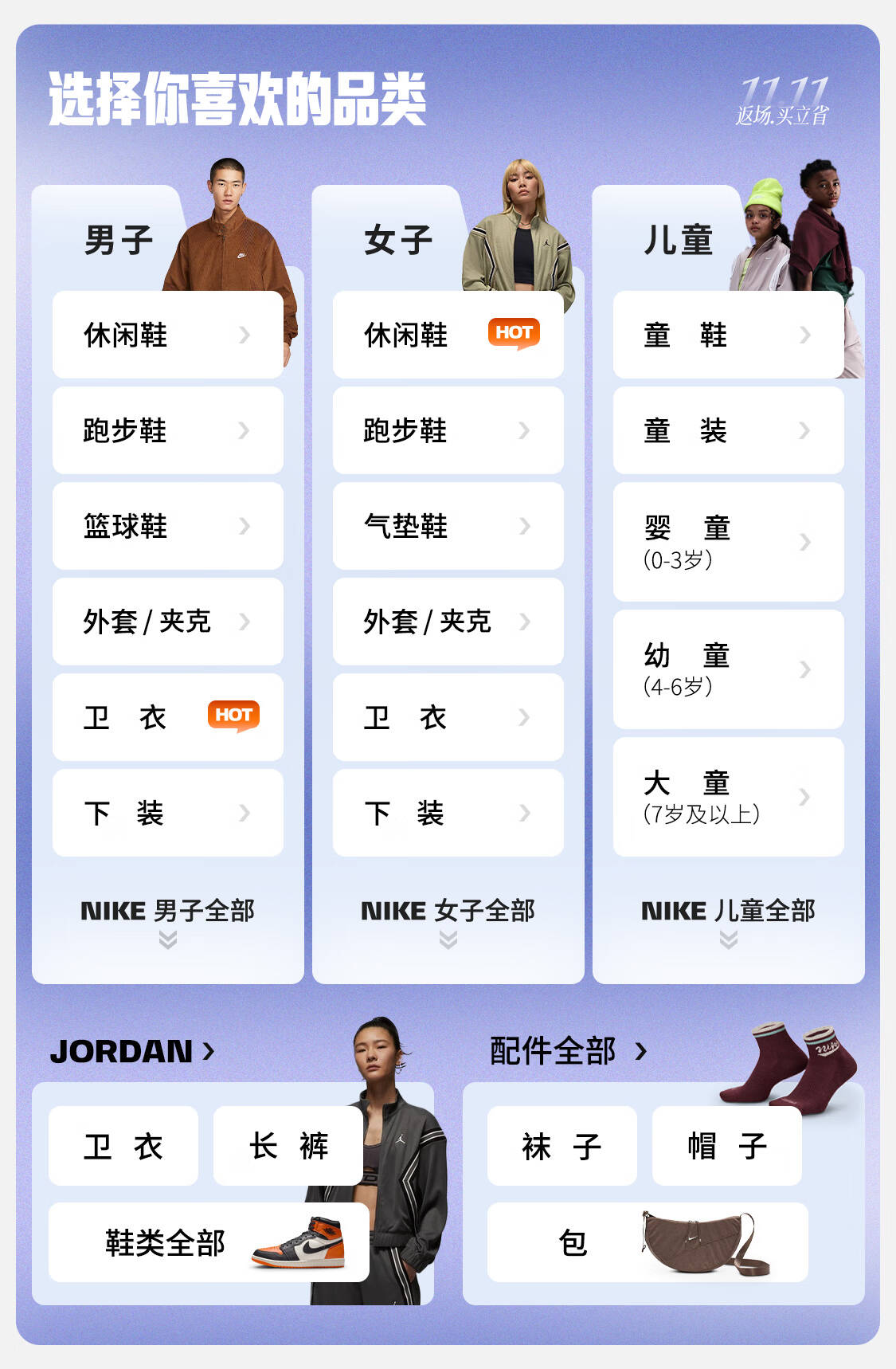Open 幼童 (4-6岁) category
Viewport: 896px width, 1369px height.
pyautogui.click(x=728, y=669)
